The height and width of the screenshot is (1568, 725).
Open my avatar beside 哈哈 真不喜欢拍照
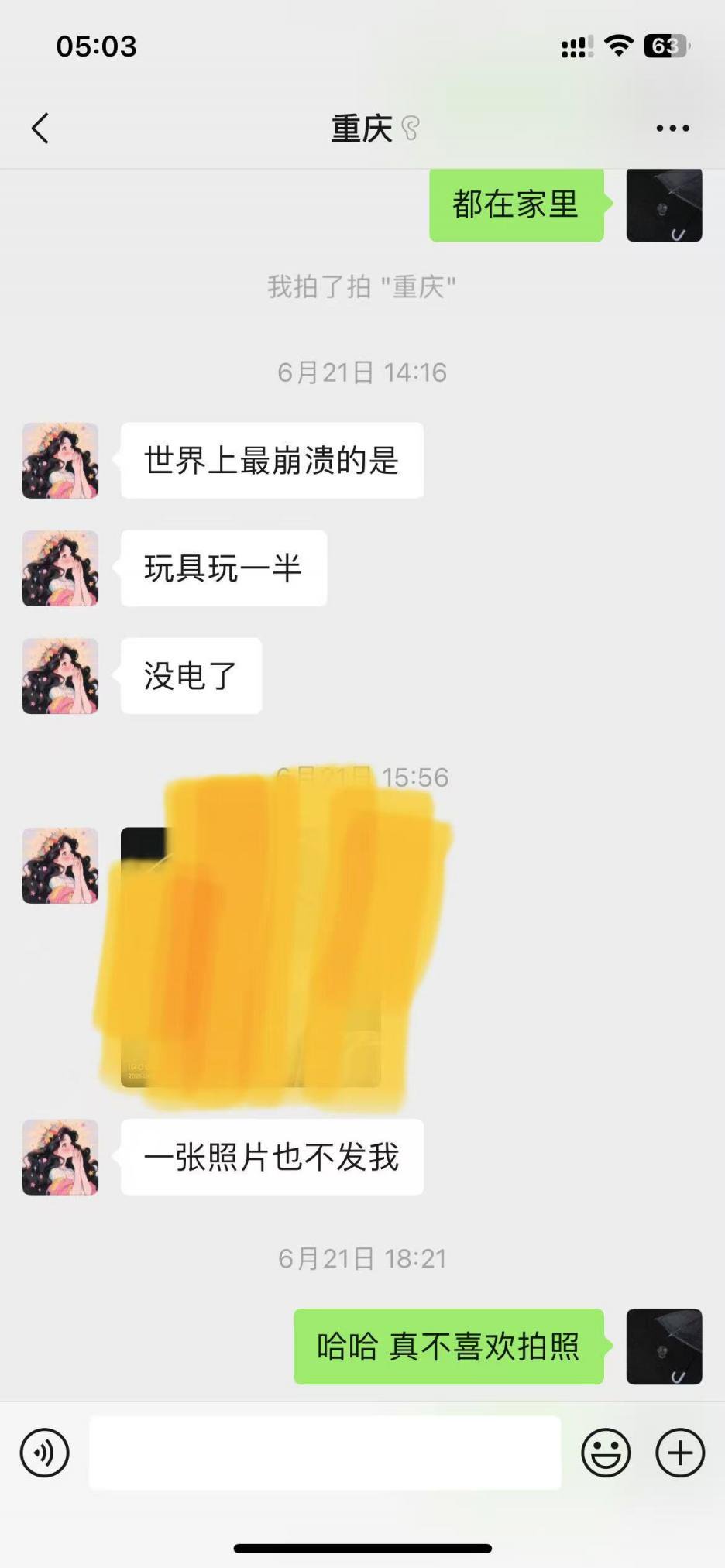(664, 1347)
